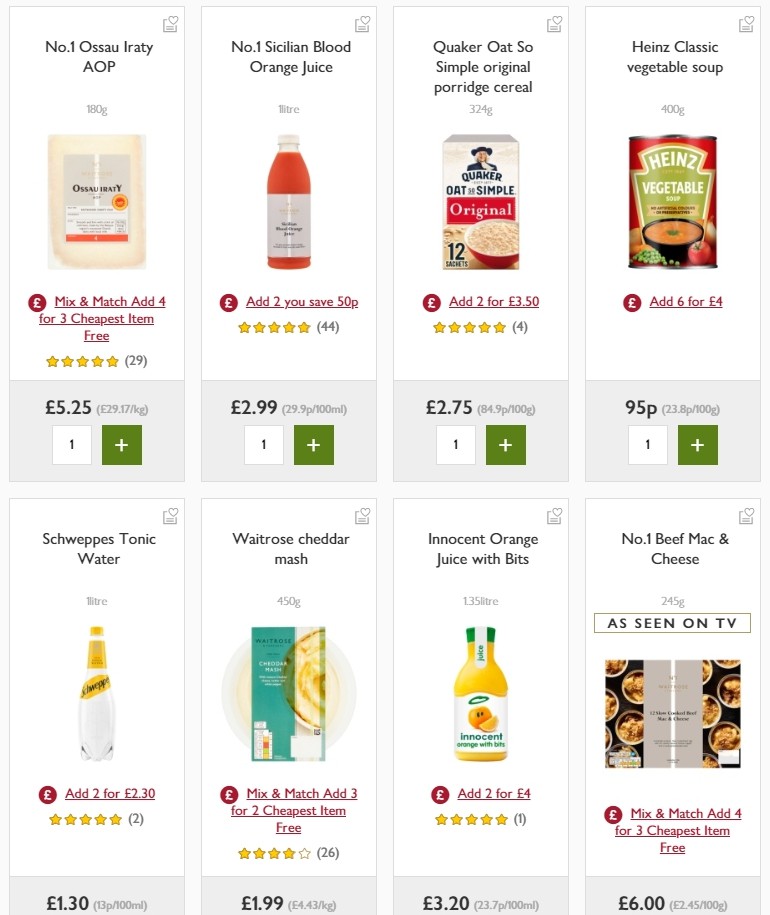Click the favorite icon on No.1 Ossau Iraty AOP
Image resolution: width=770 pixels, height=915 pixels.
tap(170, 22)
